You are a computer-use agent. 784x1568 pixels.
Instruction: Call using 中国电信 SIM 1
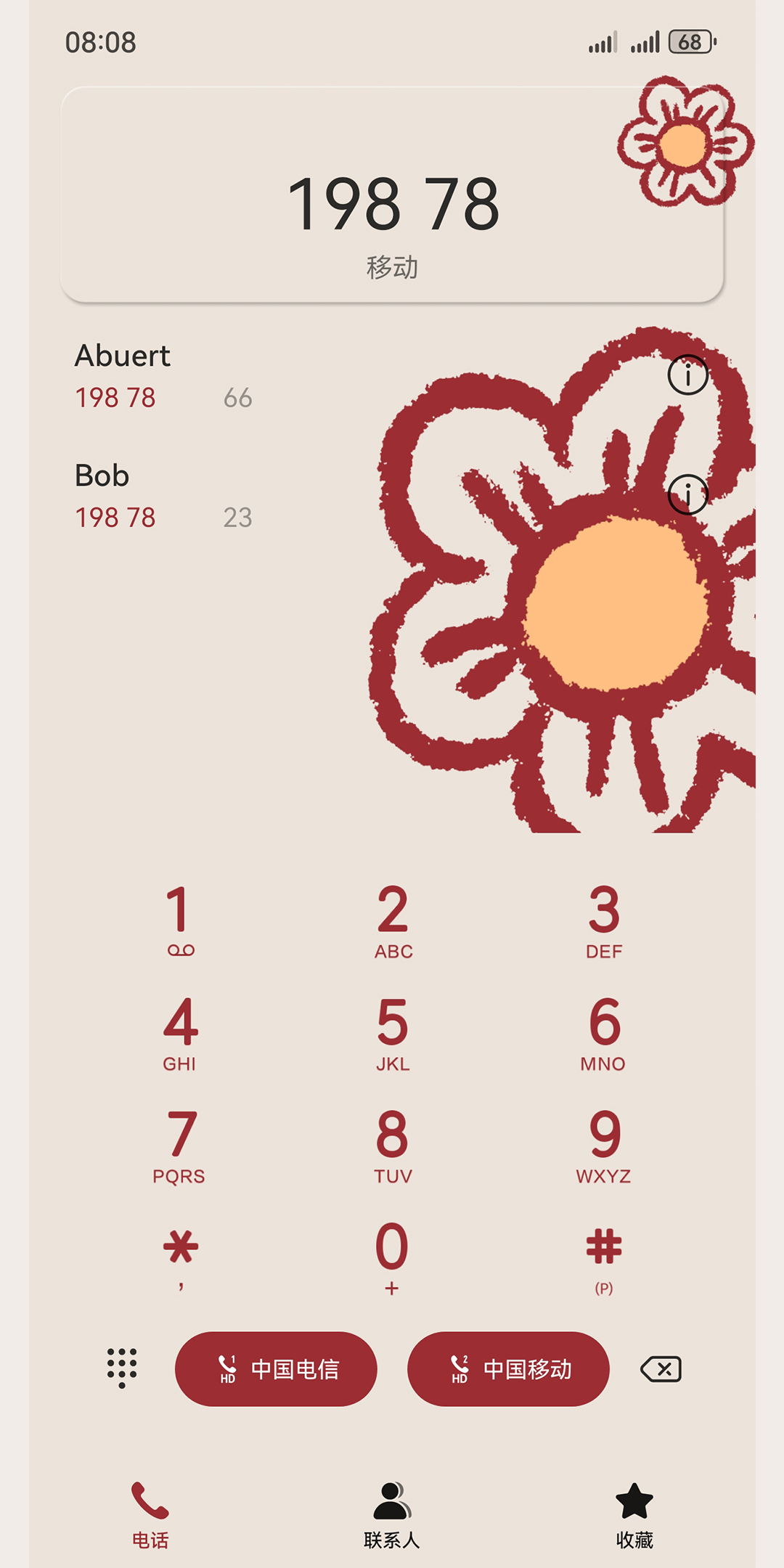(x=276, y=1369)
